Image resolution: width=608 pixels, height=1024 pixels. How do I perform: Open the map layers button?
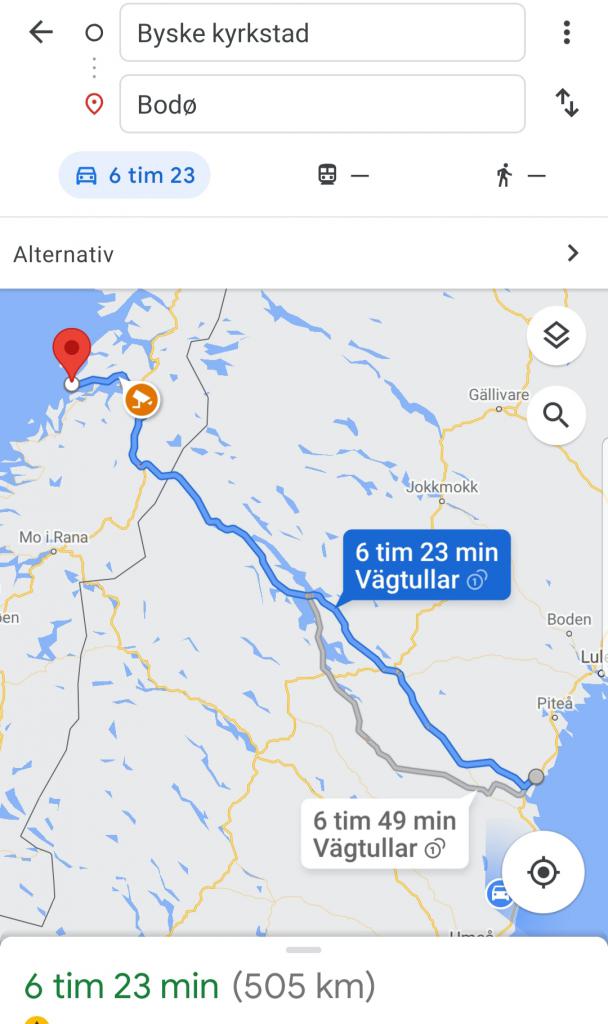pyautogui.click(x=556, y=336)
